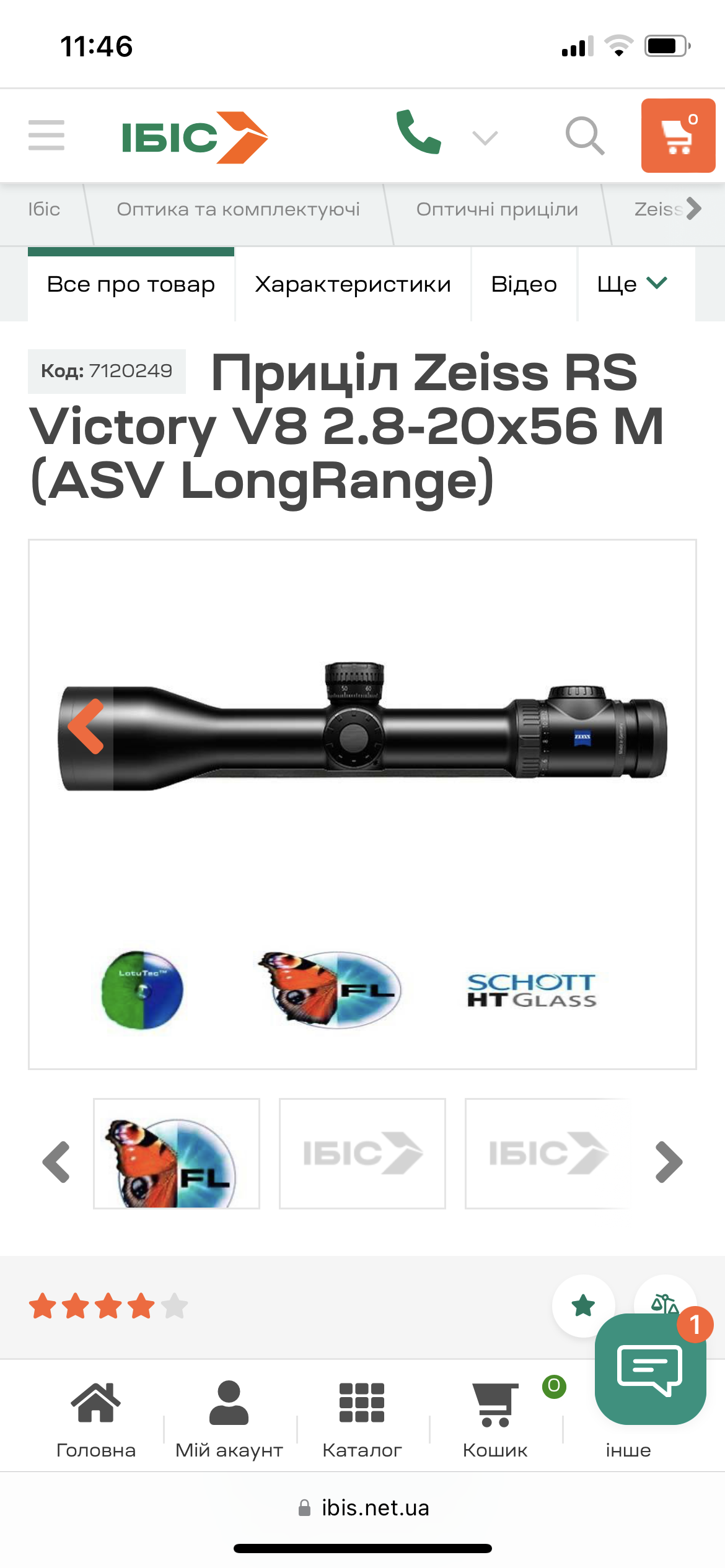Image resolution: width=725 pixels, height=1568 pixels.
Task: Show previous product image with orange arrow
Action: pyautogui.click(x=87, y=726)
